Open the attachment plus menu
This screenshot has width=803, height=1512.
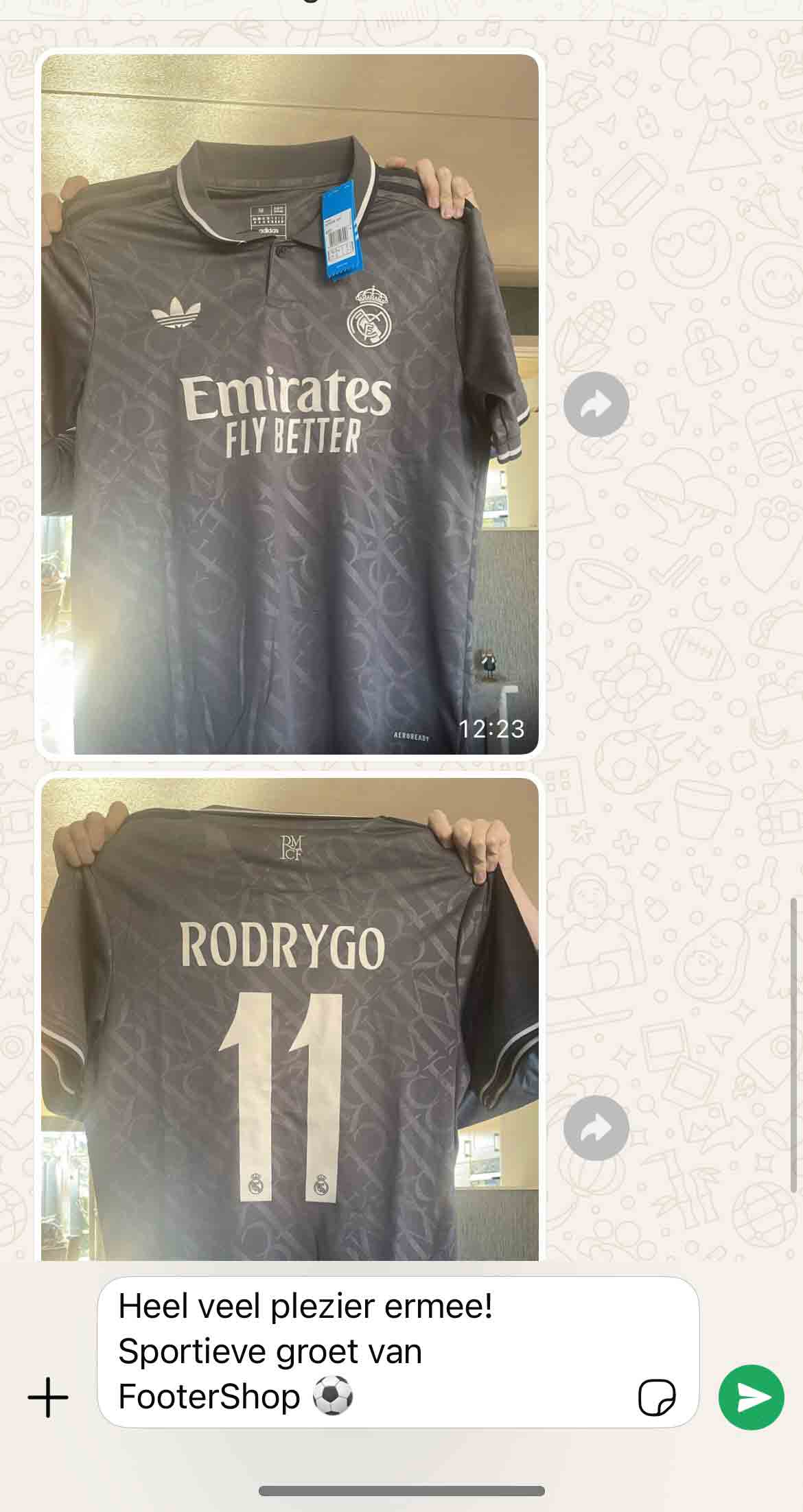click(48, 1397)
